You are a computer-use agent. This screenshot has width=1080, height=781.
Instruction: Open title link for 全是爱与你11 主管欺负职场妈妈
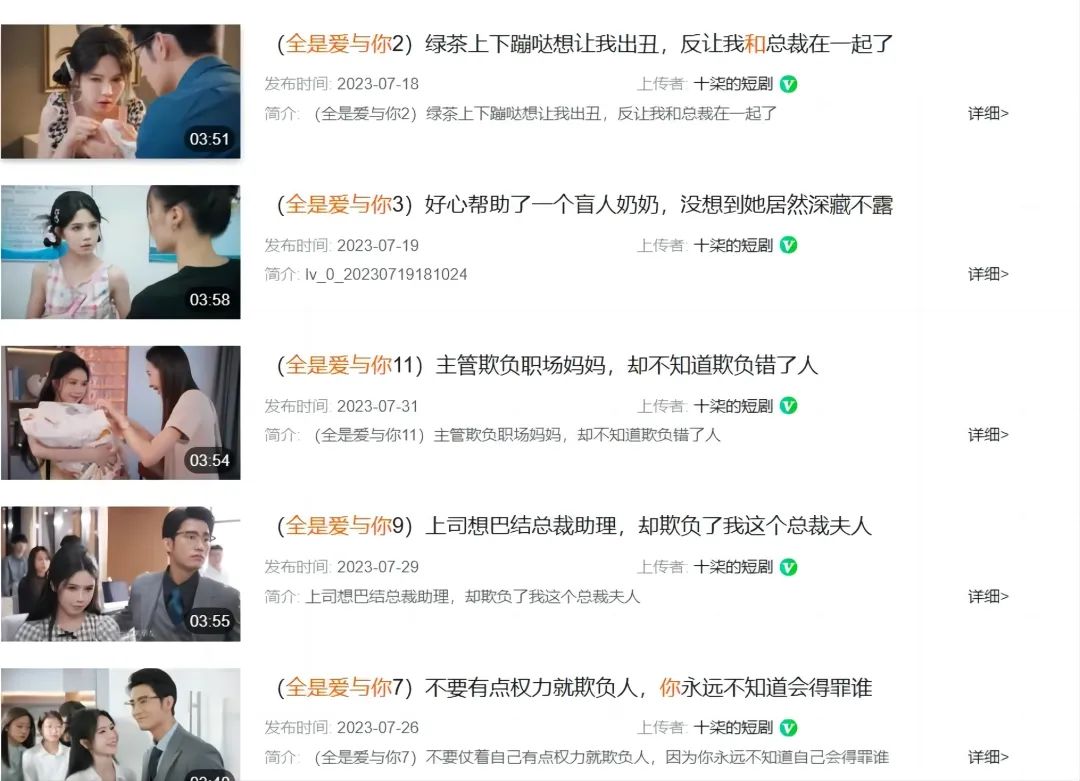(x=547, y=366)
